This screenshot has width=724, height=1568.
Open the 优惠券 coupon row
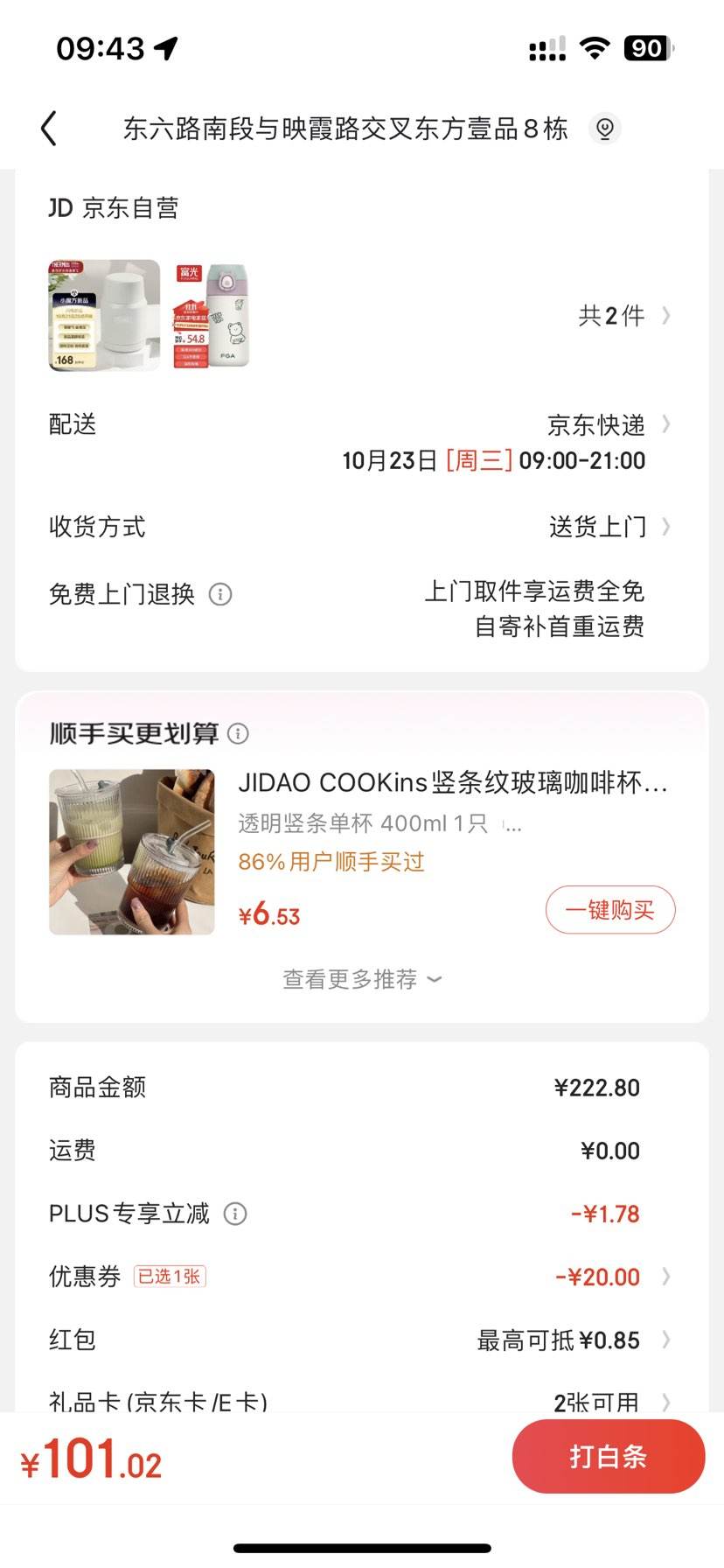coord(360,1277)
